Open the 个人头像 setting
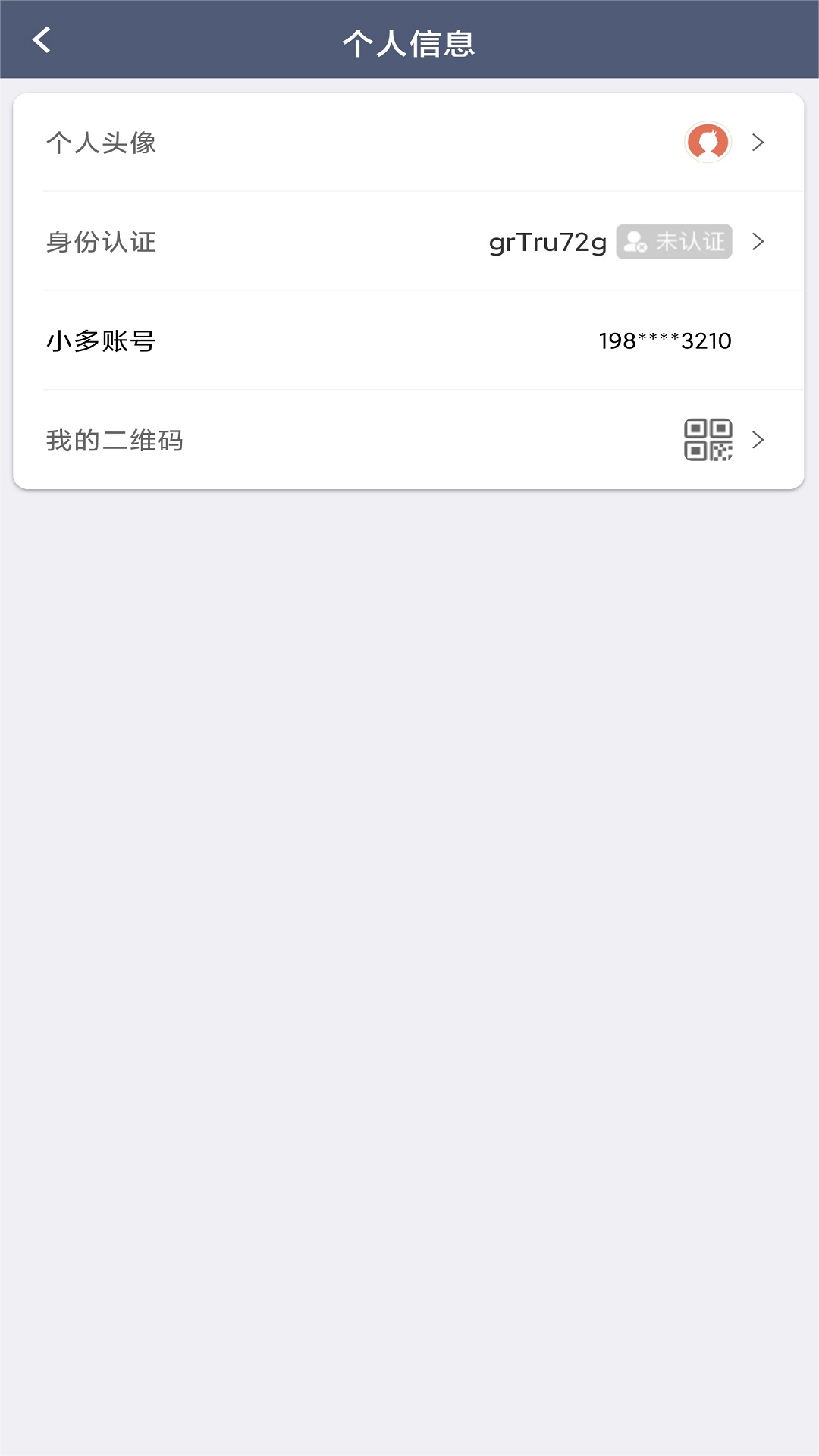 409,143
